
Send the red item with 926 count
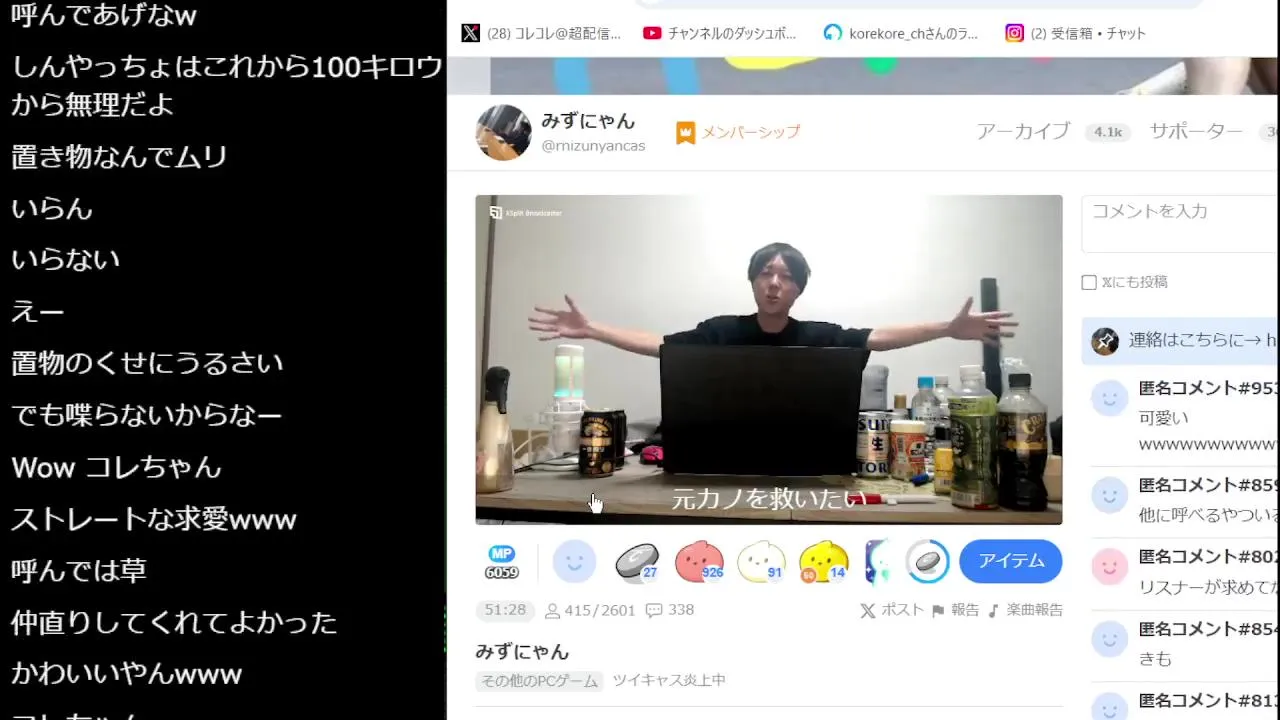[699, 562]
